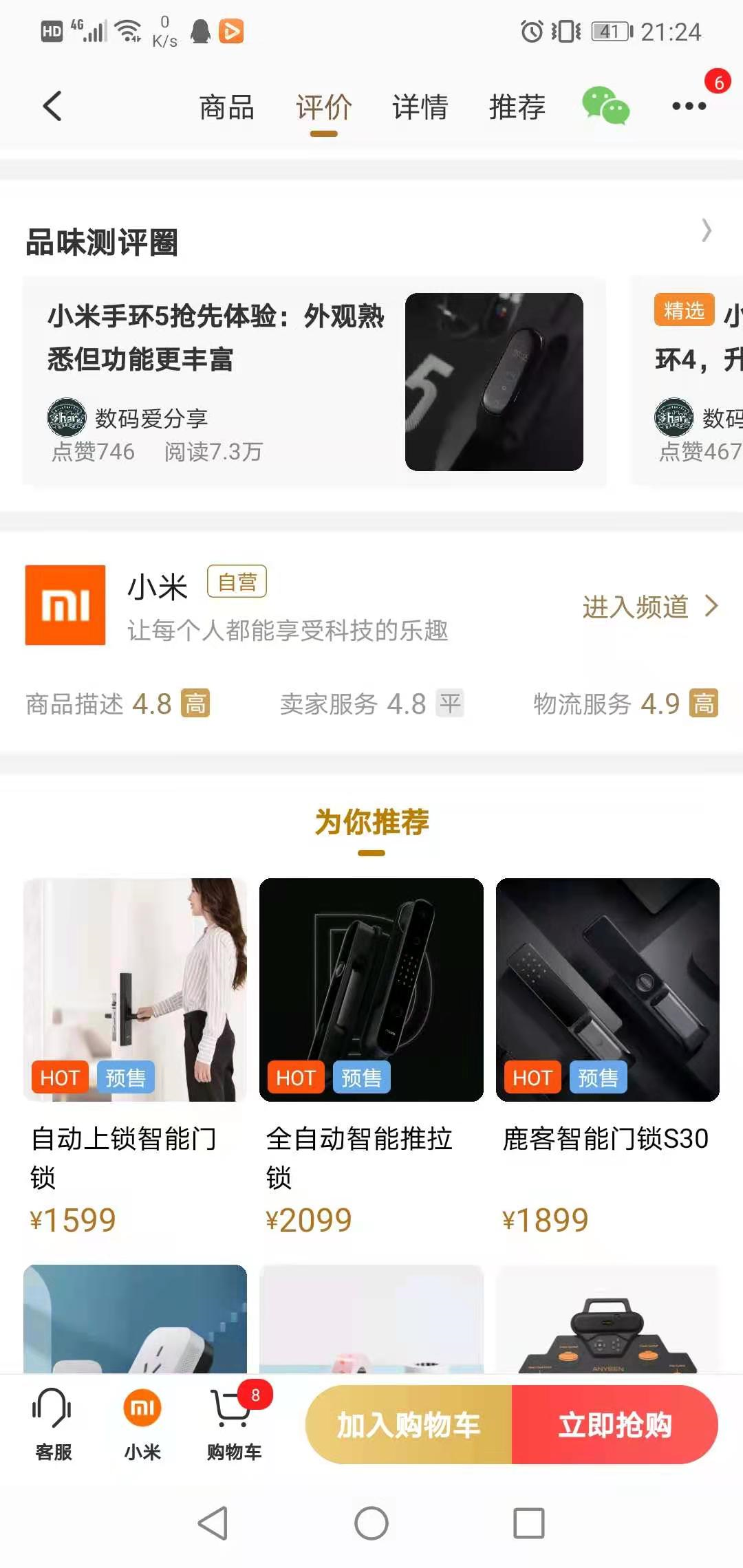Open the 推荐 tab dropdown section

pyautogui.click(x=517, y=108)
